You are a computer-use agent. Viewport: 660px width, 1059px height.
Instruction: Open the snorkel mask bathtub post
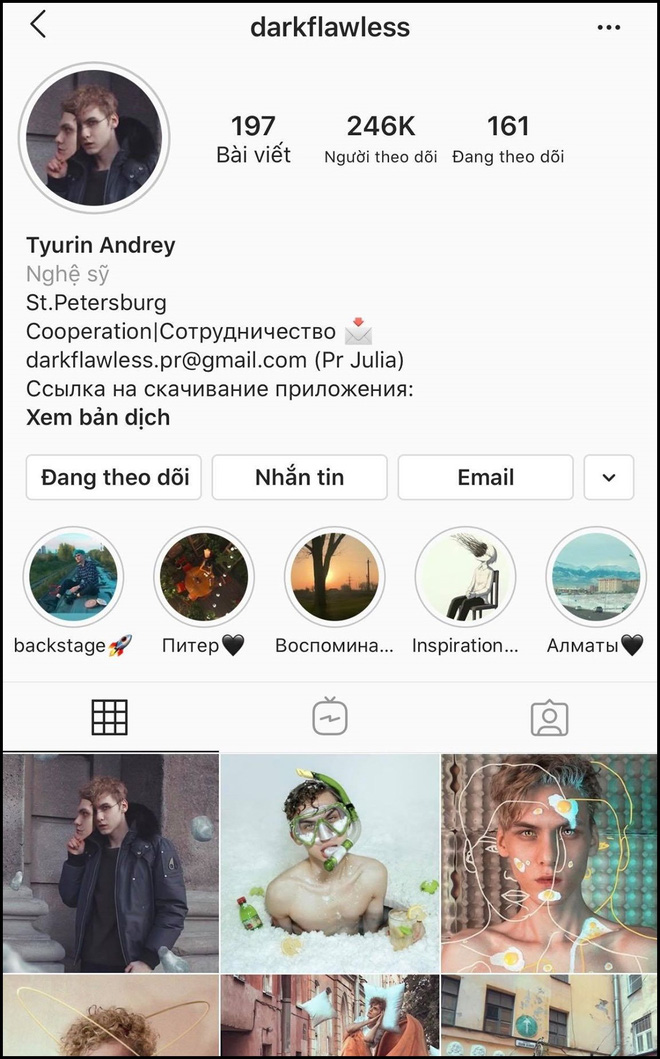click(x=330, y=863)
